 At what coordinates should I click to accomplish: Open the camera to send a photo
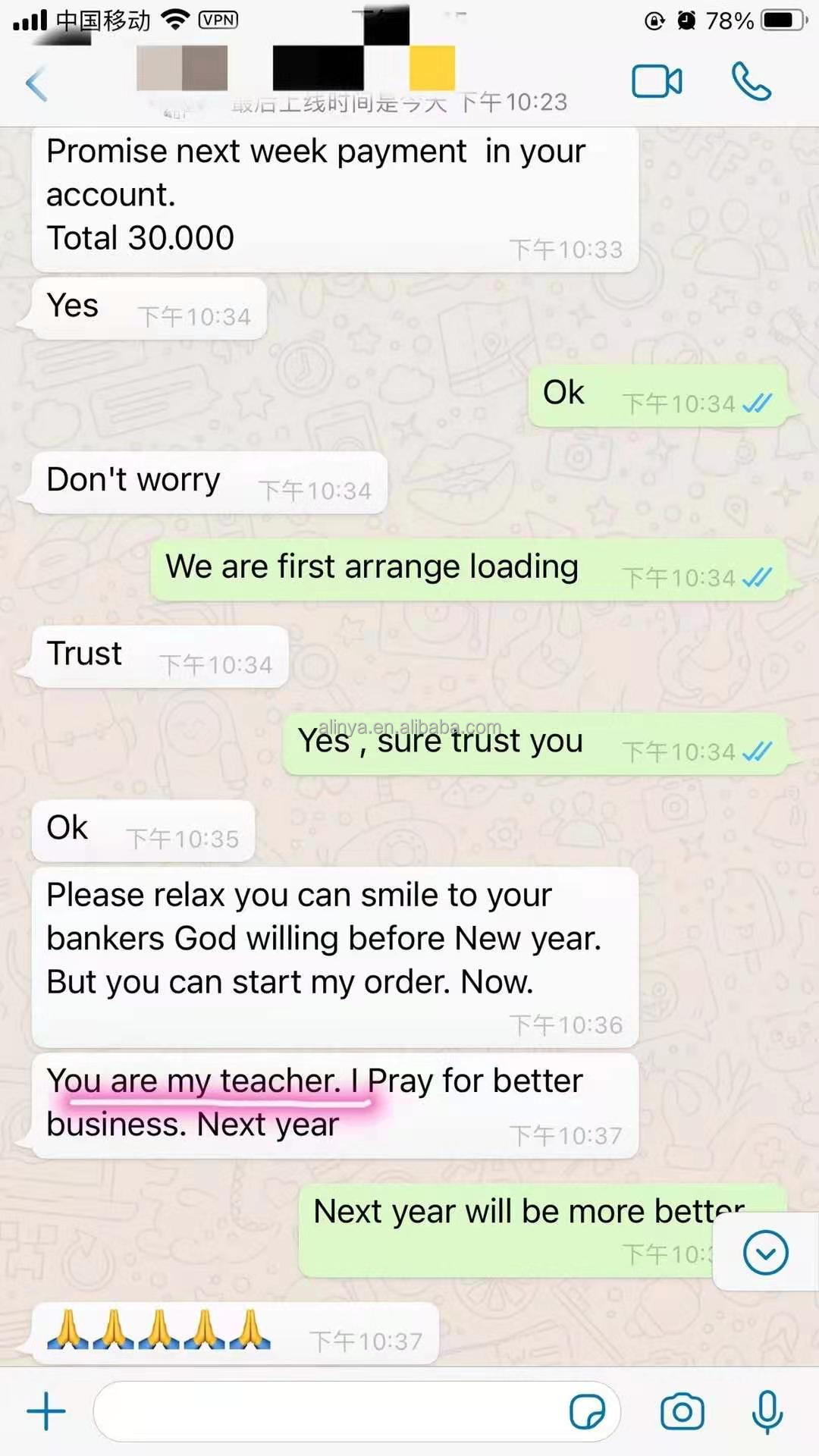[x=682, y=1411]
